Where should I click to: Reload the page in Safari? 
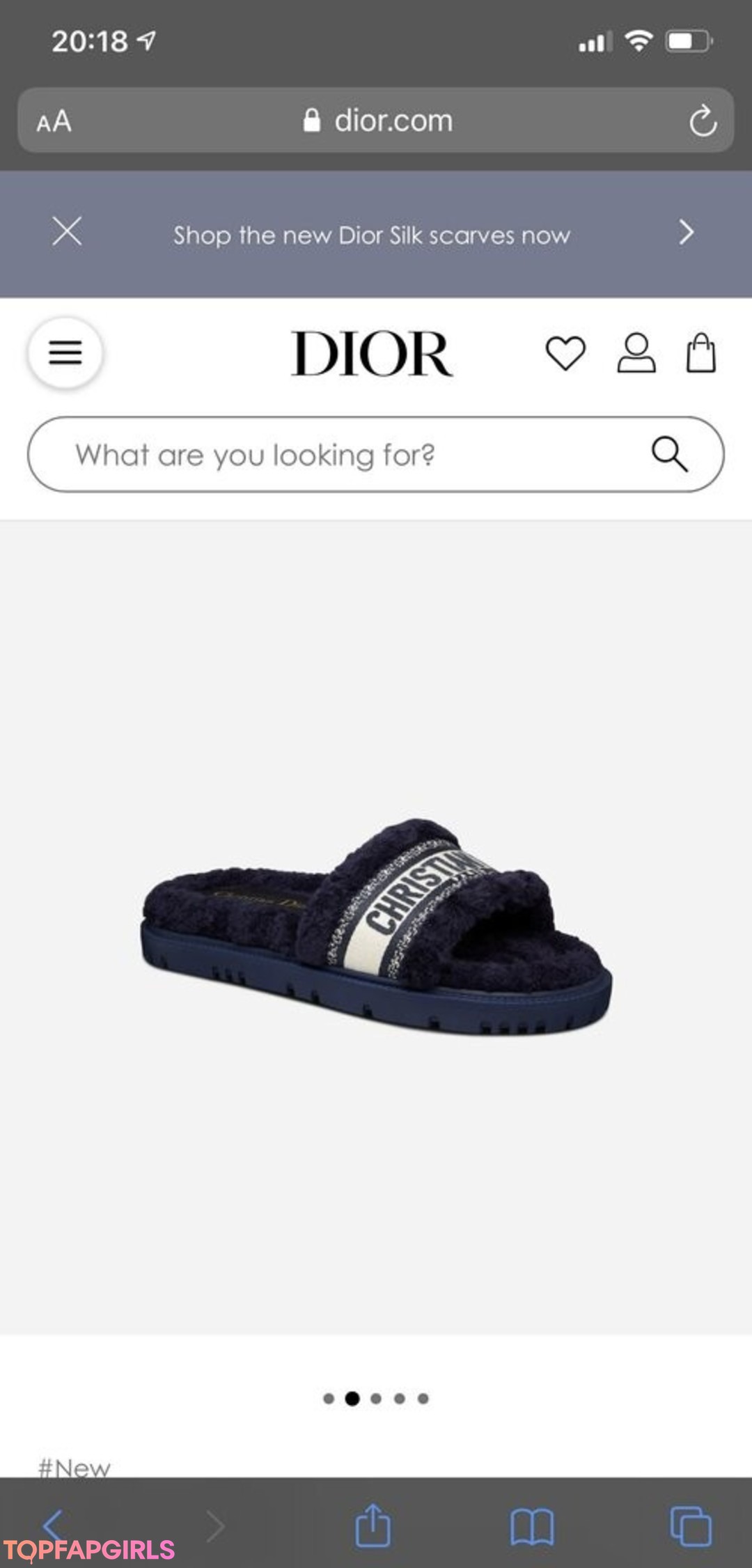point(703,121)
